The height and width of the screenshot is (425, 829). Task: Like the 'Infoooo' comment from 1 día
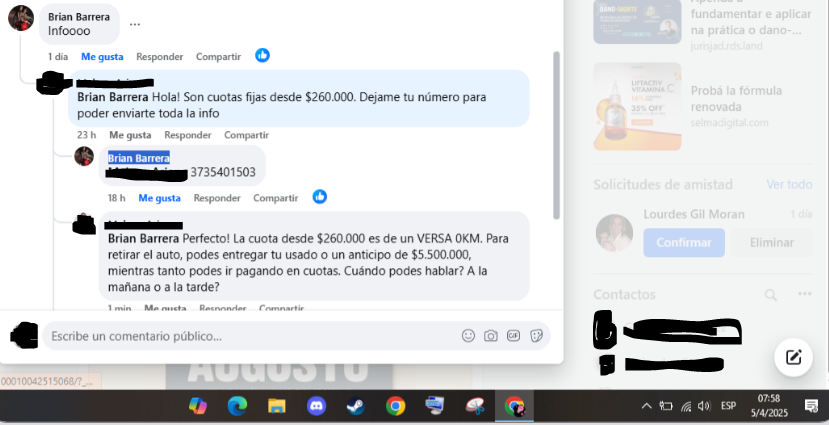coord(102,57)
